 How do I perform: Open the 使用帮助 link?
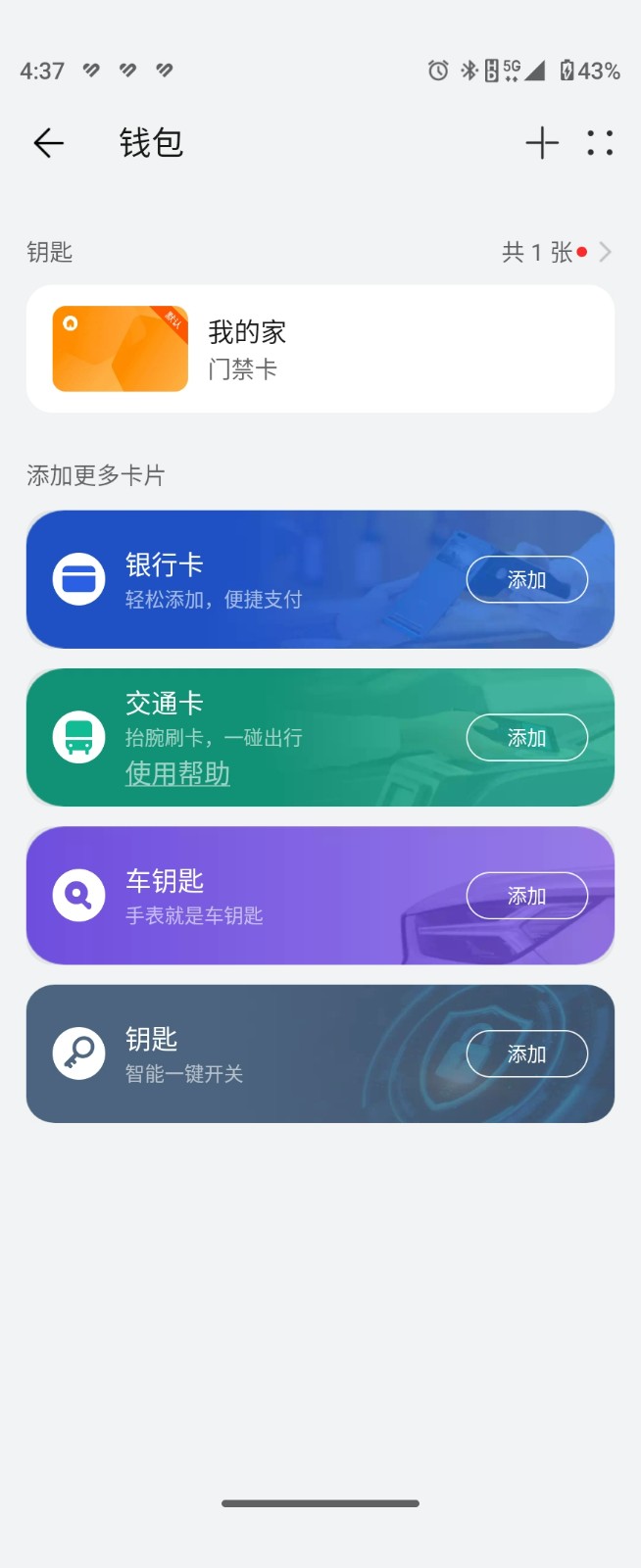[177, 774]
